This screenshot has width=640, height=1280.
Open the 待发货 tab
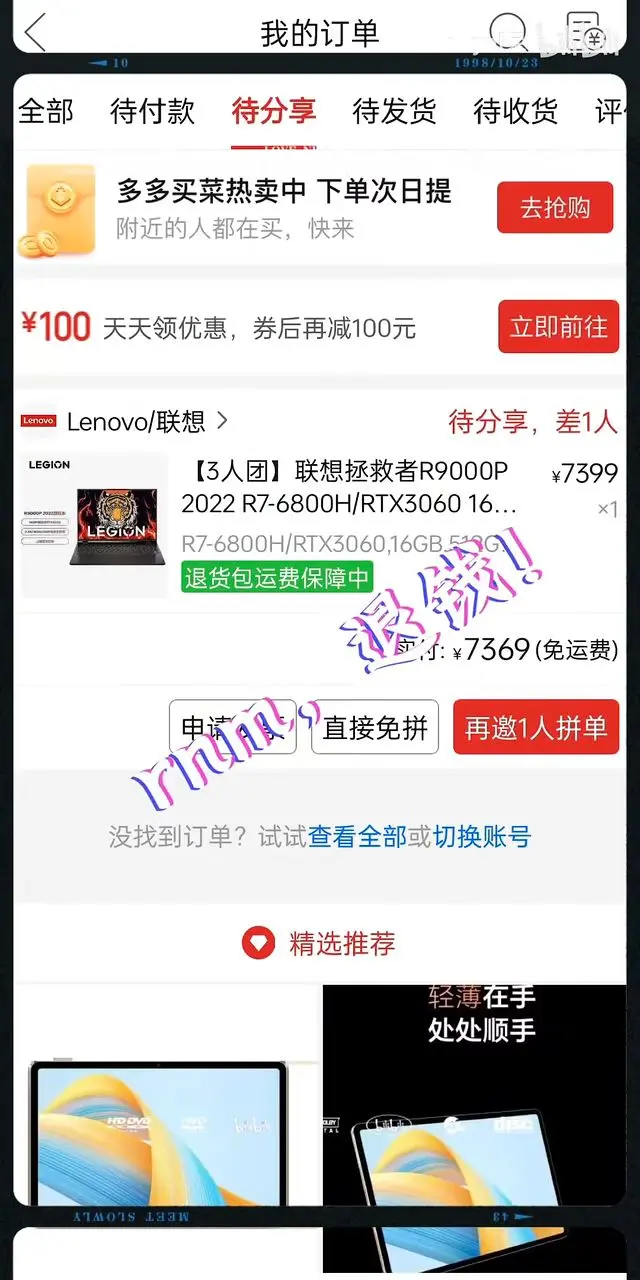pos(394,112)
